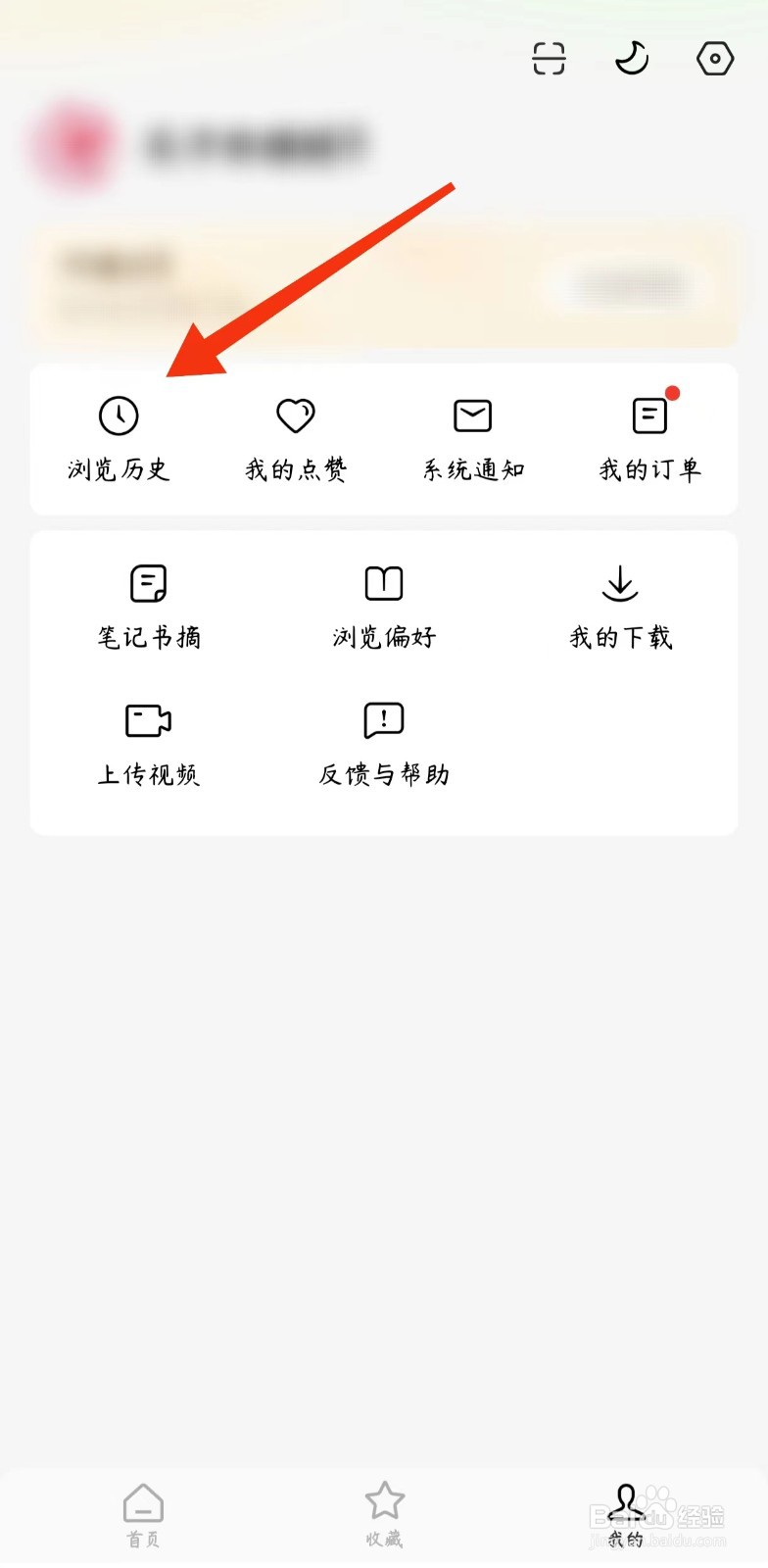
Task: View 我的点赞 liked items
Action: (296, 438)
